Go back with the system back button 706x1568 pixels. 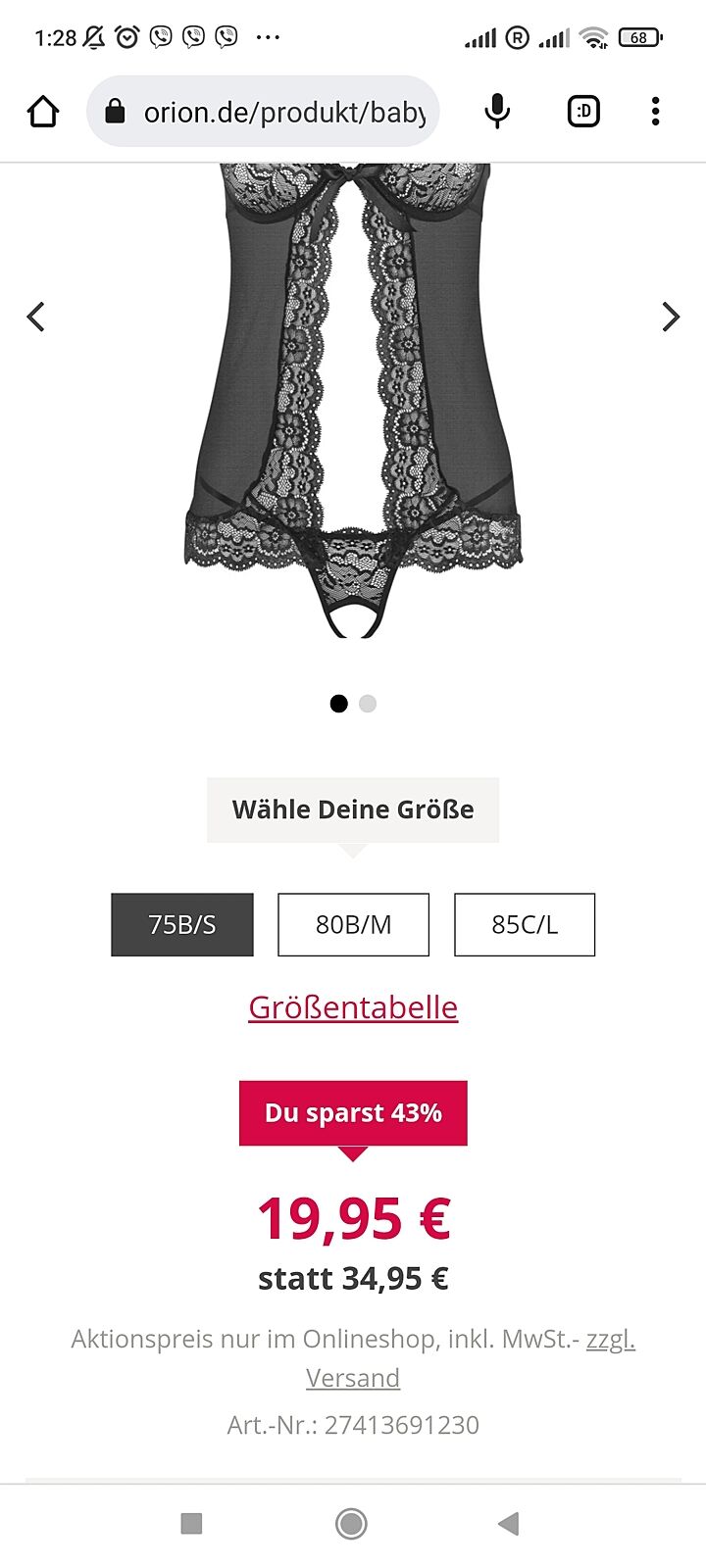point(508,1523)
